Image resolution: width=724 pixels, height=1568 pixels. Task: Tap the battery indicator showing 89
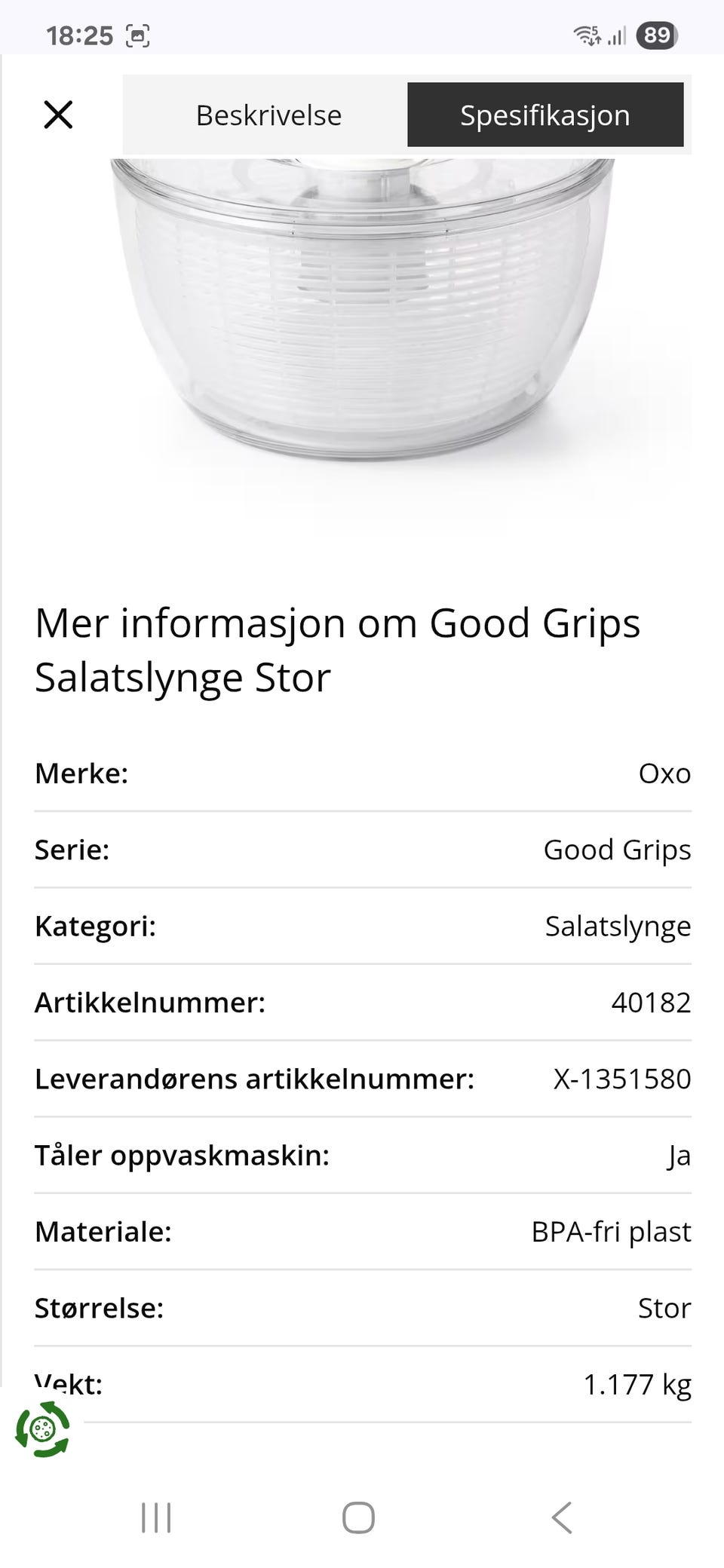click(x=655, y=34)
